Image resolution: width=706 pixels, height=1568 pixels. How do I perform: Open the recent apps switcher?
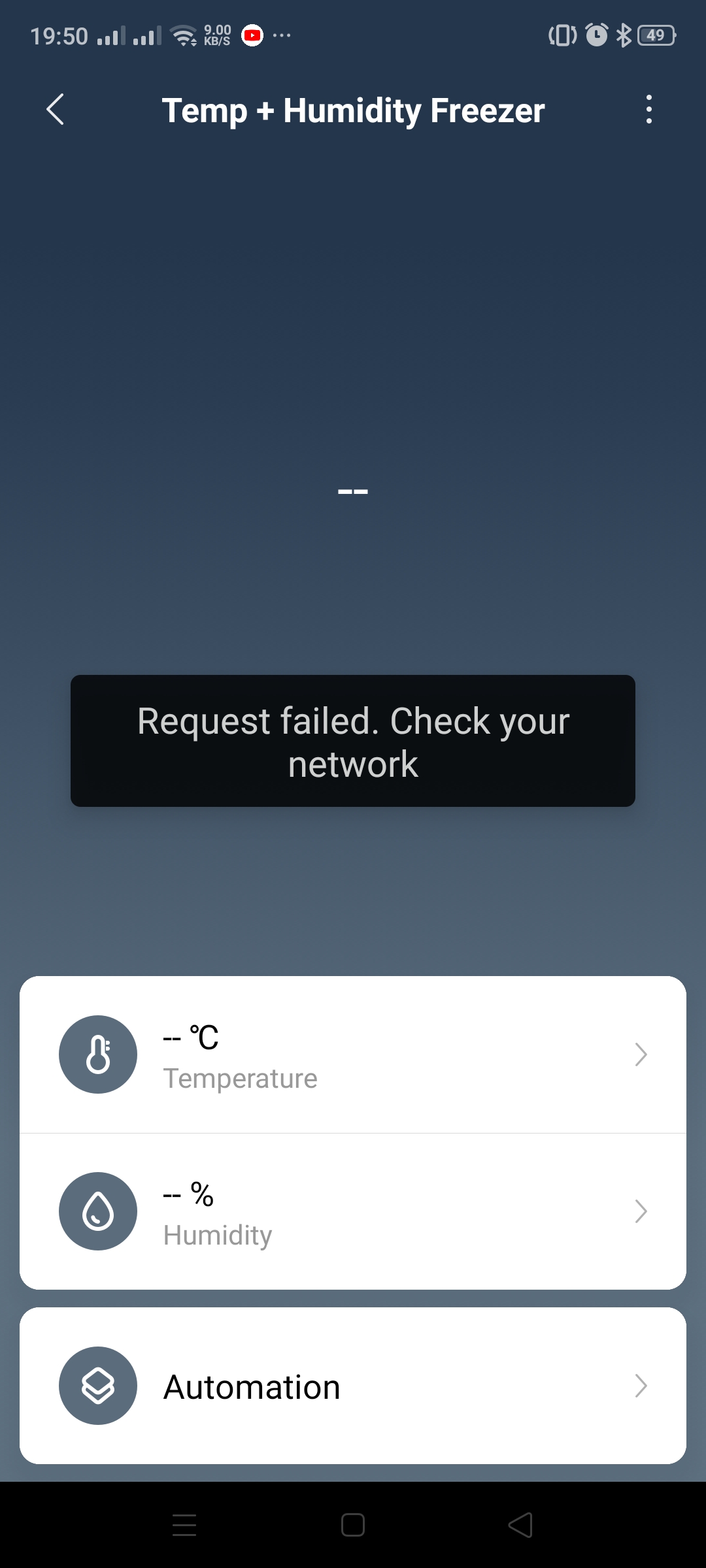(184, 1526)
